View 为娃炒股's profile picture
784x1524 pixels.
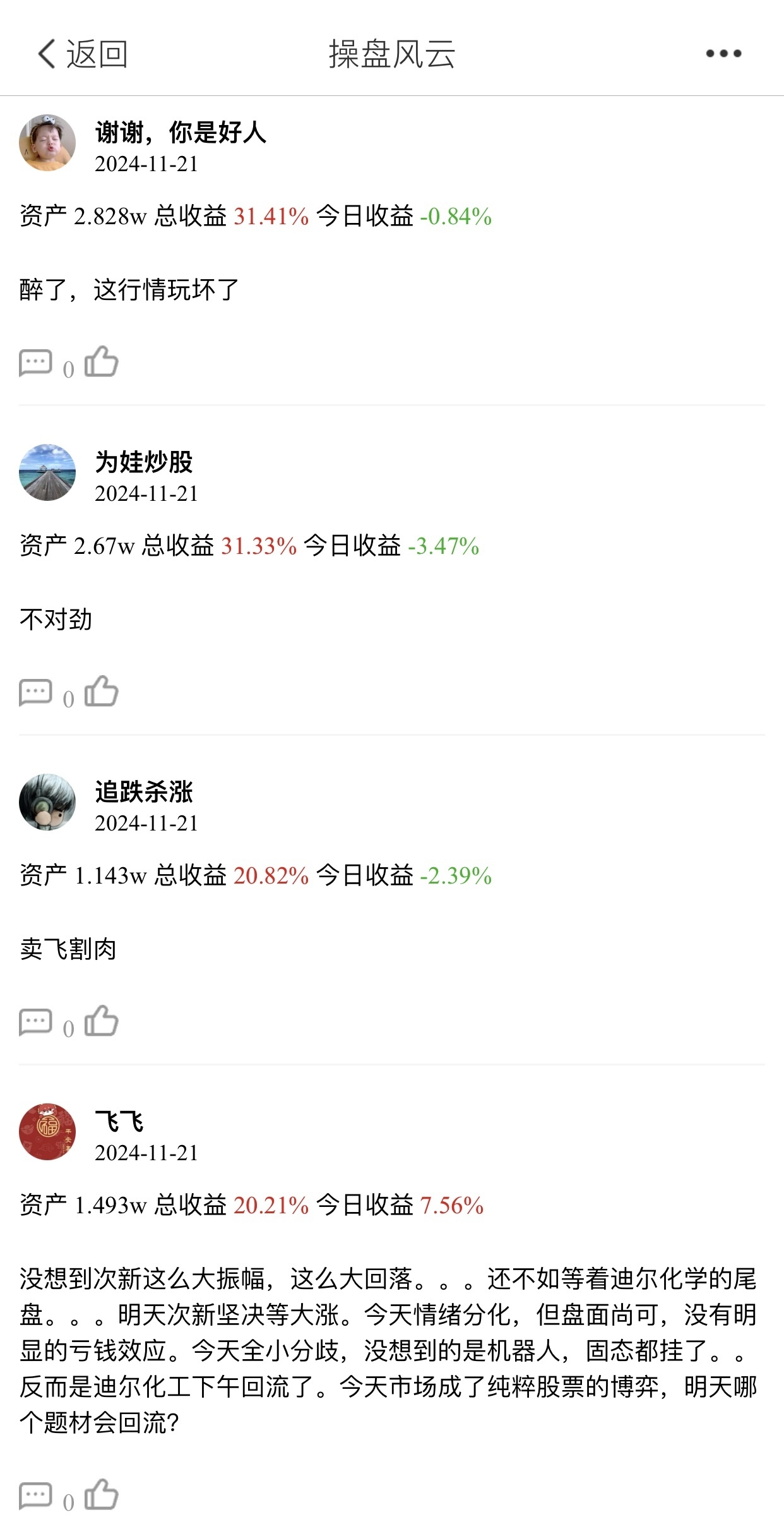click(47, 472)
